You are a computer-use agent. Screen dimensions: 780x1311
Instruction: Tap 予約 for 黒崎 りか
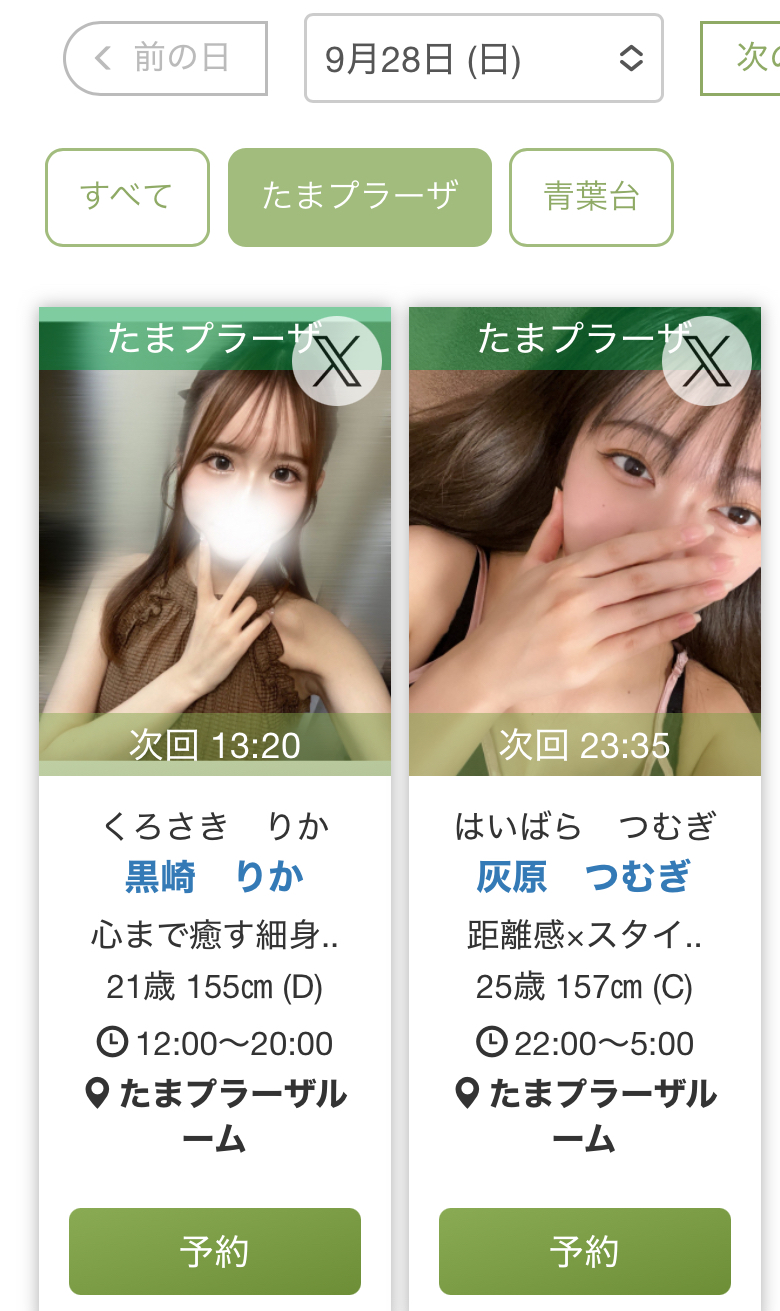point(215,1251)
